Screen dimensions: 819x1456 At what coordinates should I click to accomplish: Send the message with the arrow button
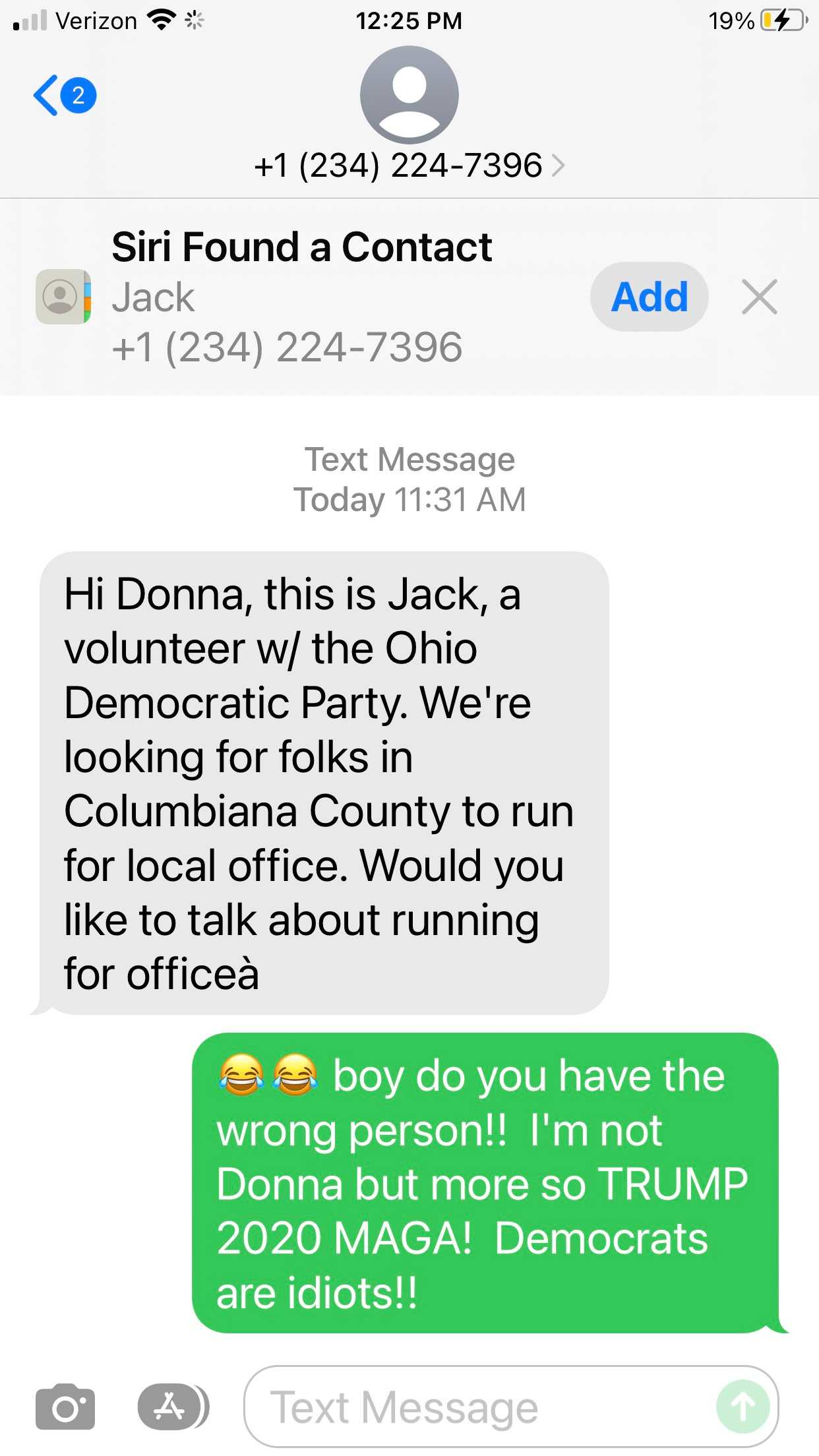[x=743, y=1407]
